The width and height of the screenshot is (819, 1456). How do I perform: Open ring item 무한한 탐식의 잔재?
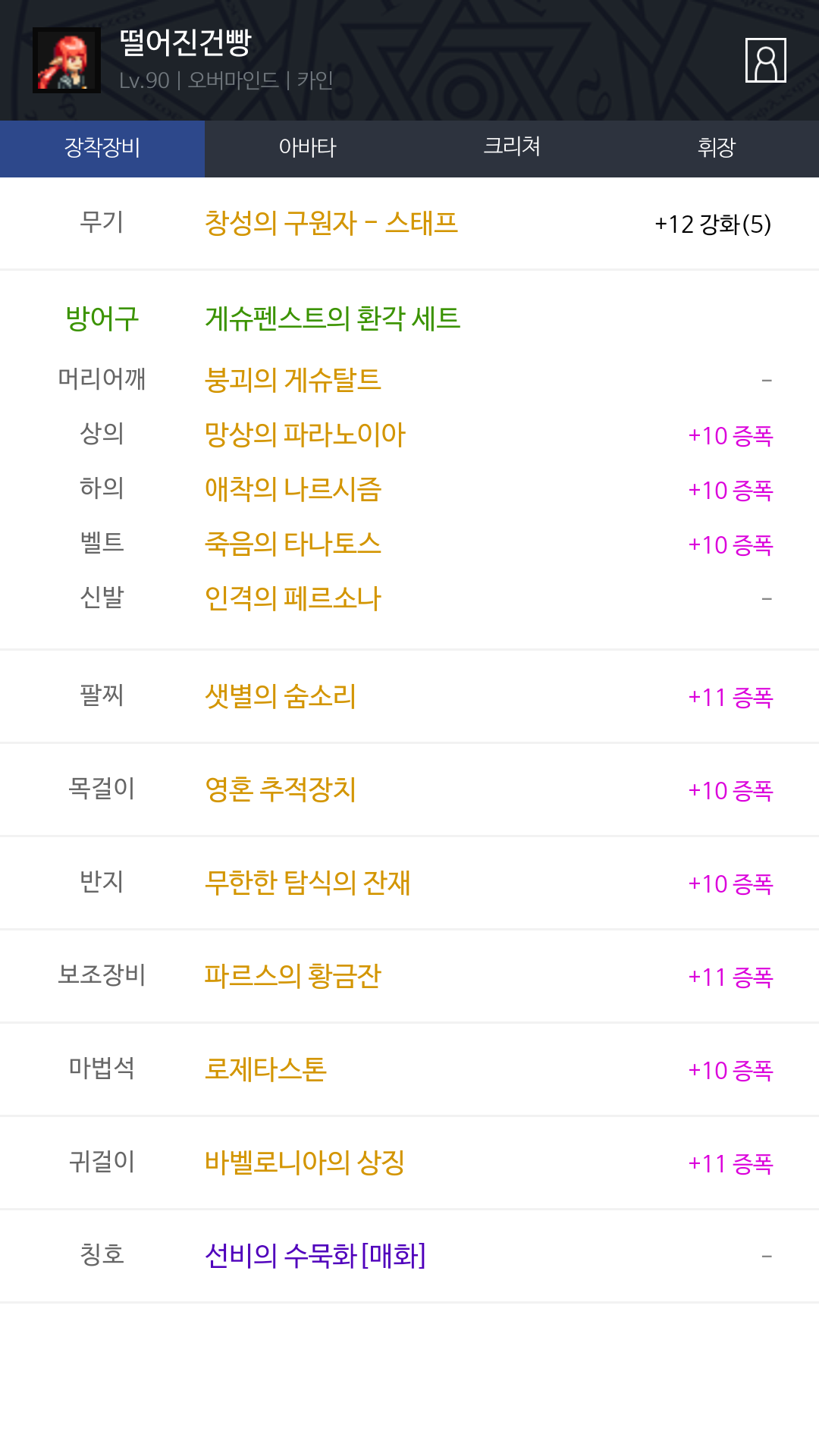pos(307,883)
